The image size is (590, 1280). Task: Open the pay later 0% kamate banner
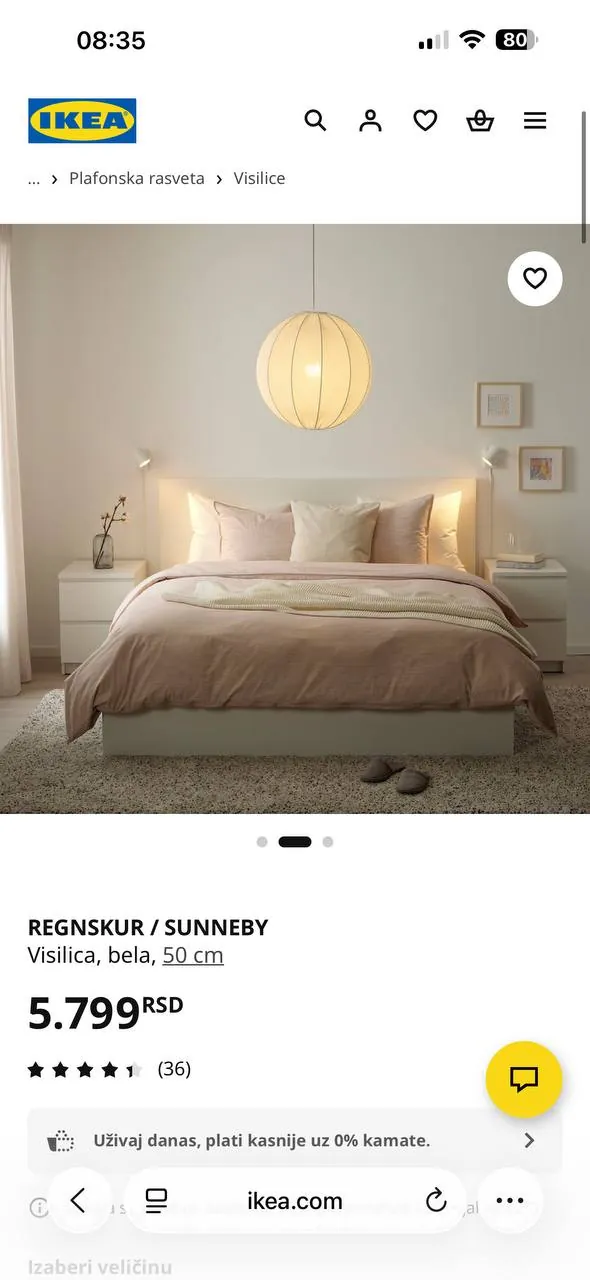[295, 1140]
